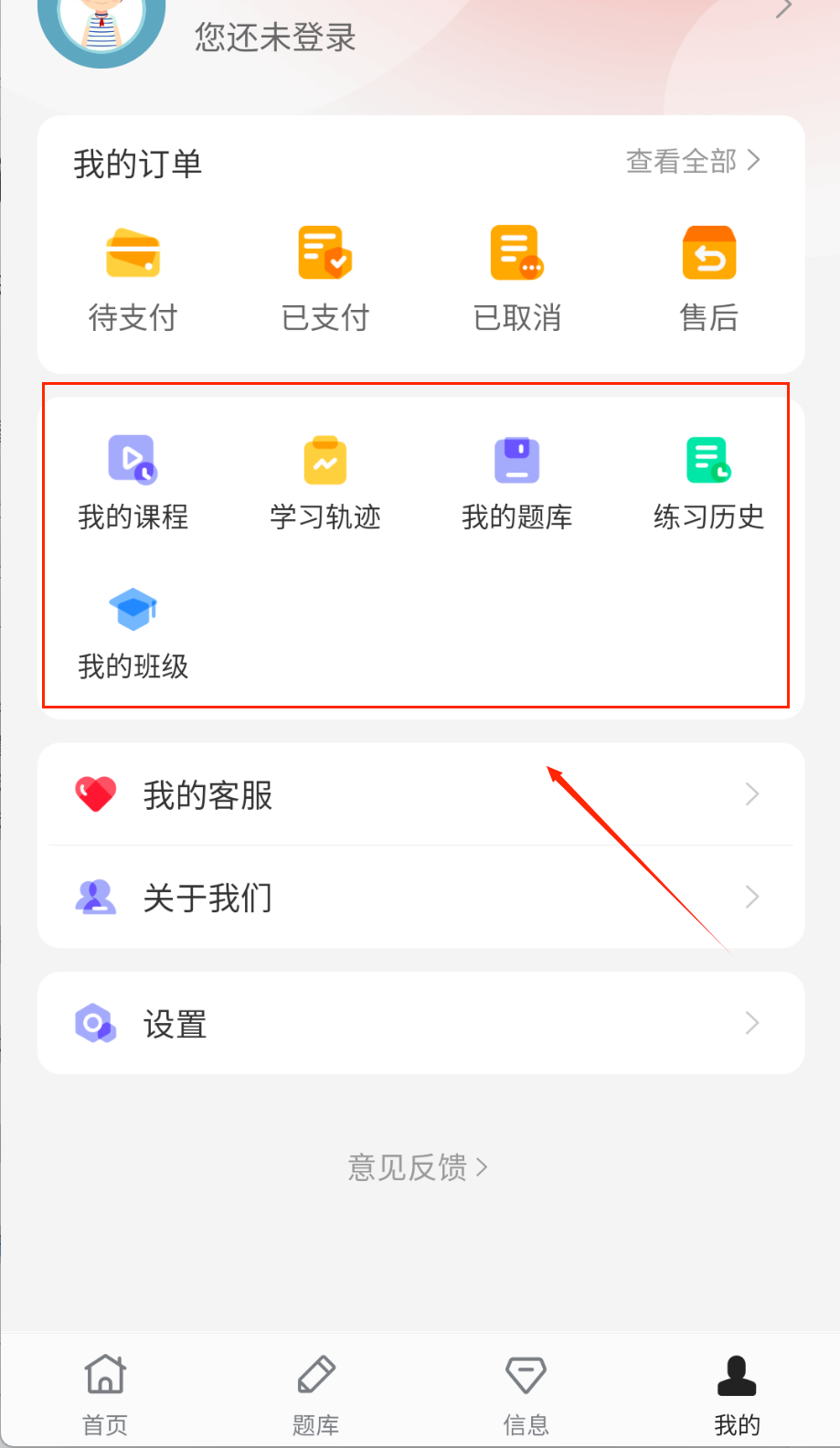Open the 我的客服 customer service row
The width and height of the screenshot is (840, 1448).
coord(420,794)
